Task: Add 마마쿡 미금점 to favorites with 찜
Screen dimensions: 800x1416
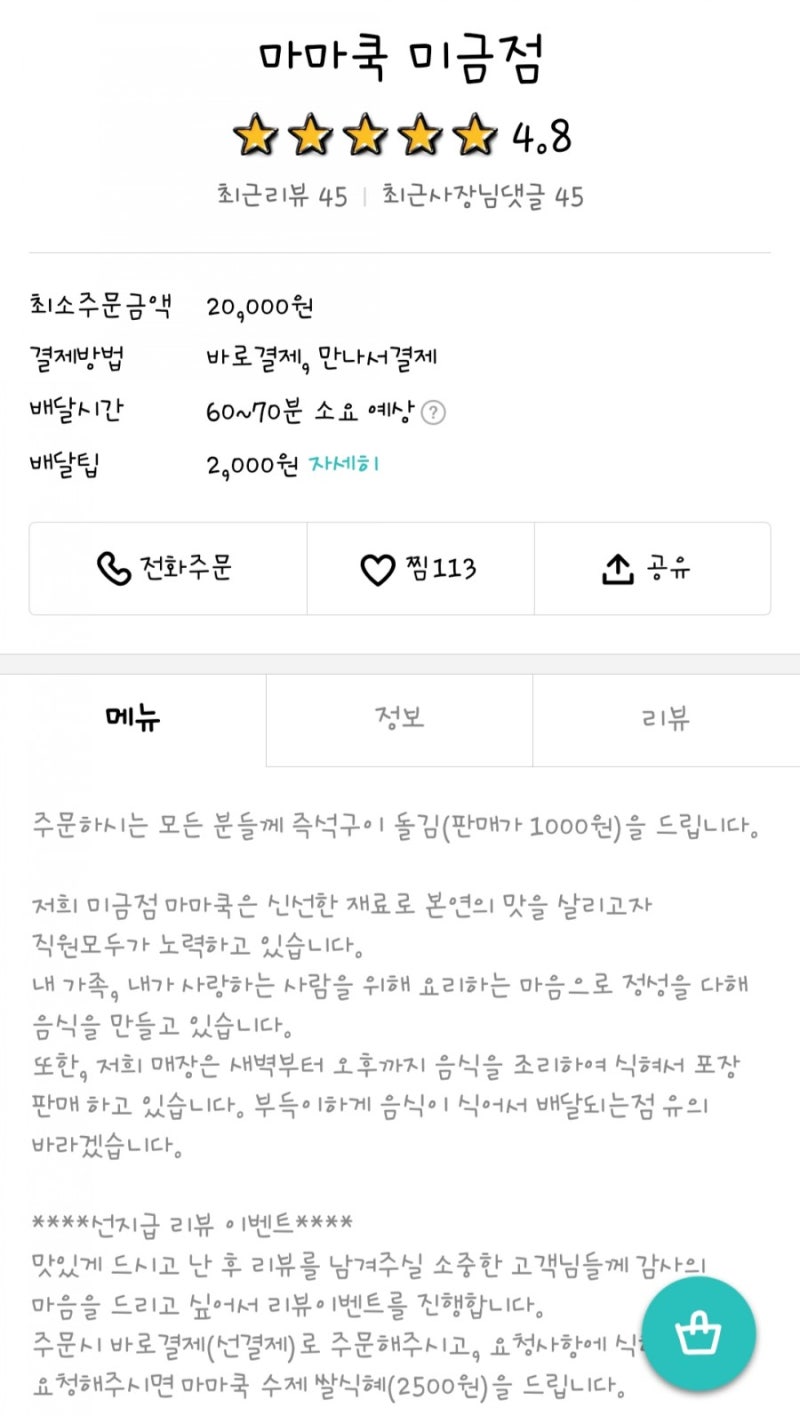Action: (420, 569)
